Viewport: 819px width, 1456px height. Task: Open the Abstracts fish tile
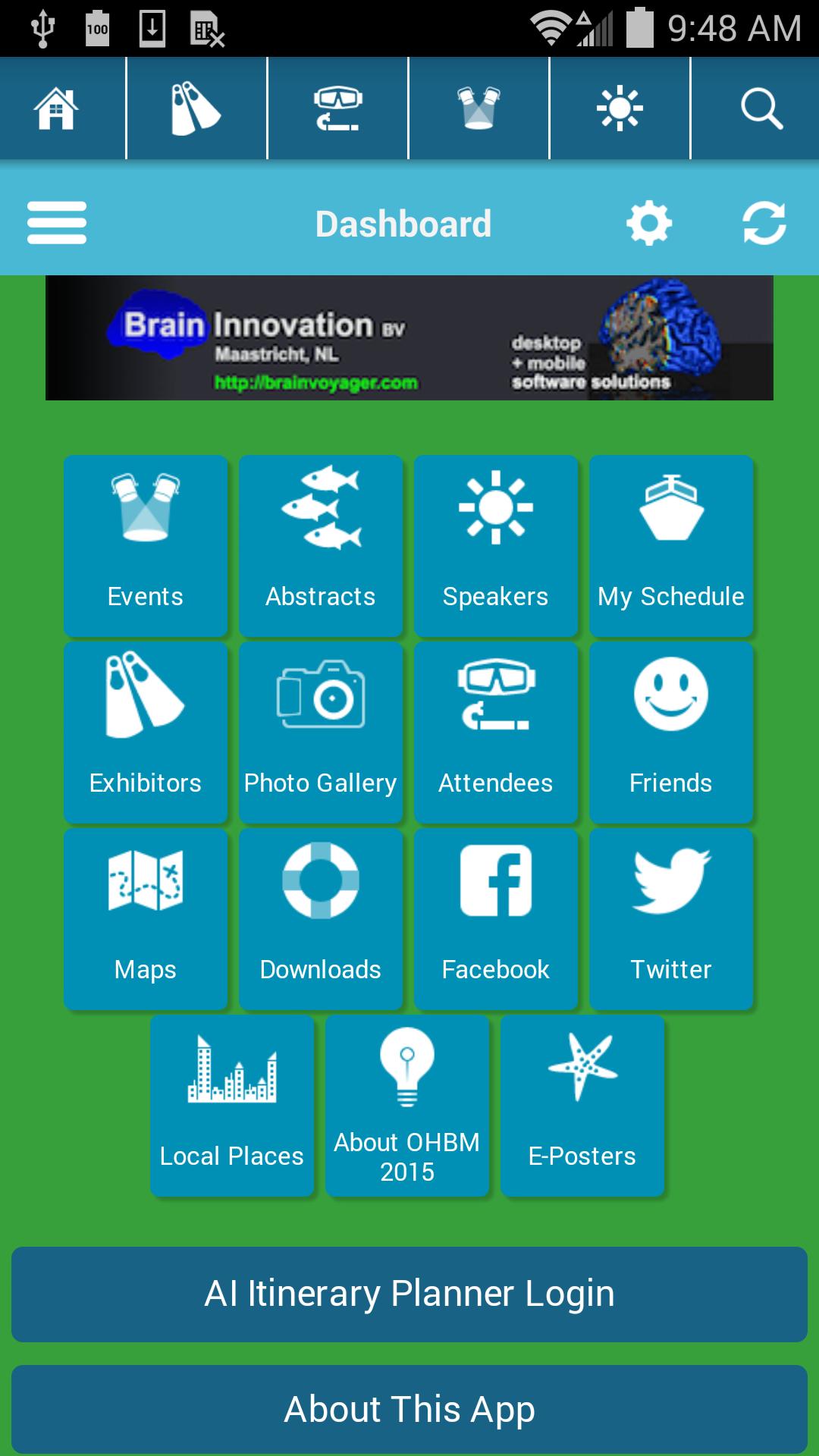pyautogui.click(x=321, y=544)
